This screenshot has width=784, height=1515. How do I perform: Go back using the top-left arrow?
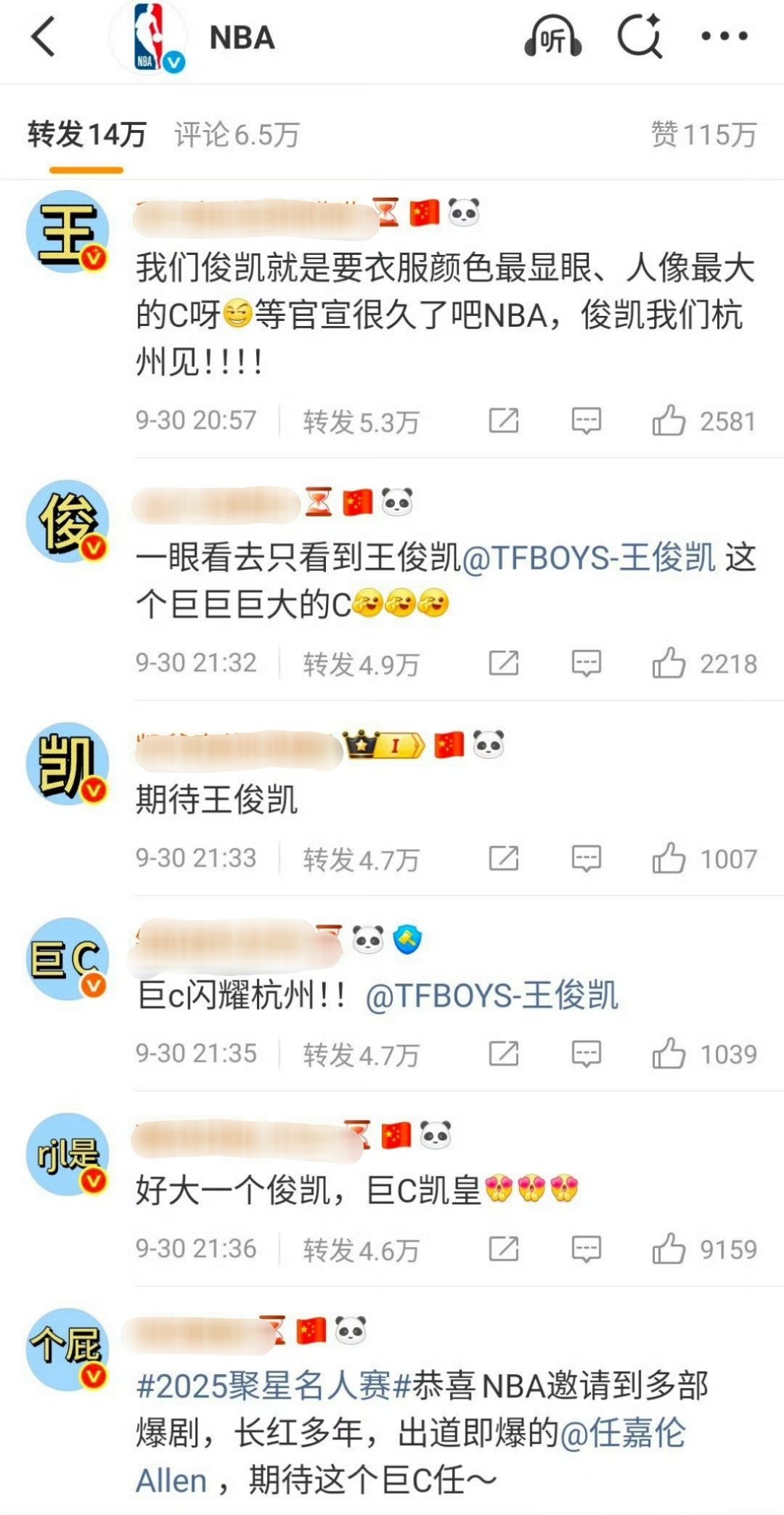pyautogui.click(x=44, y=37)
